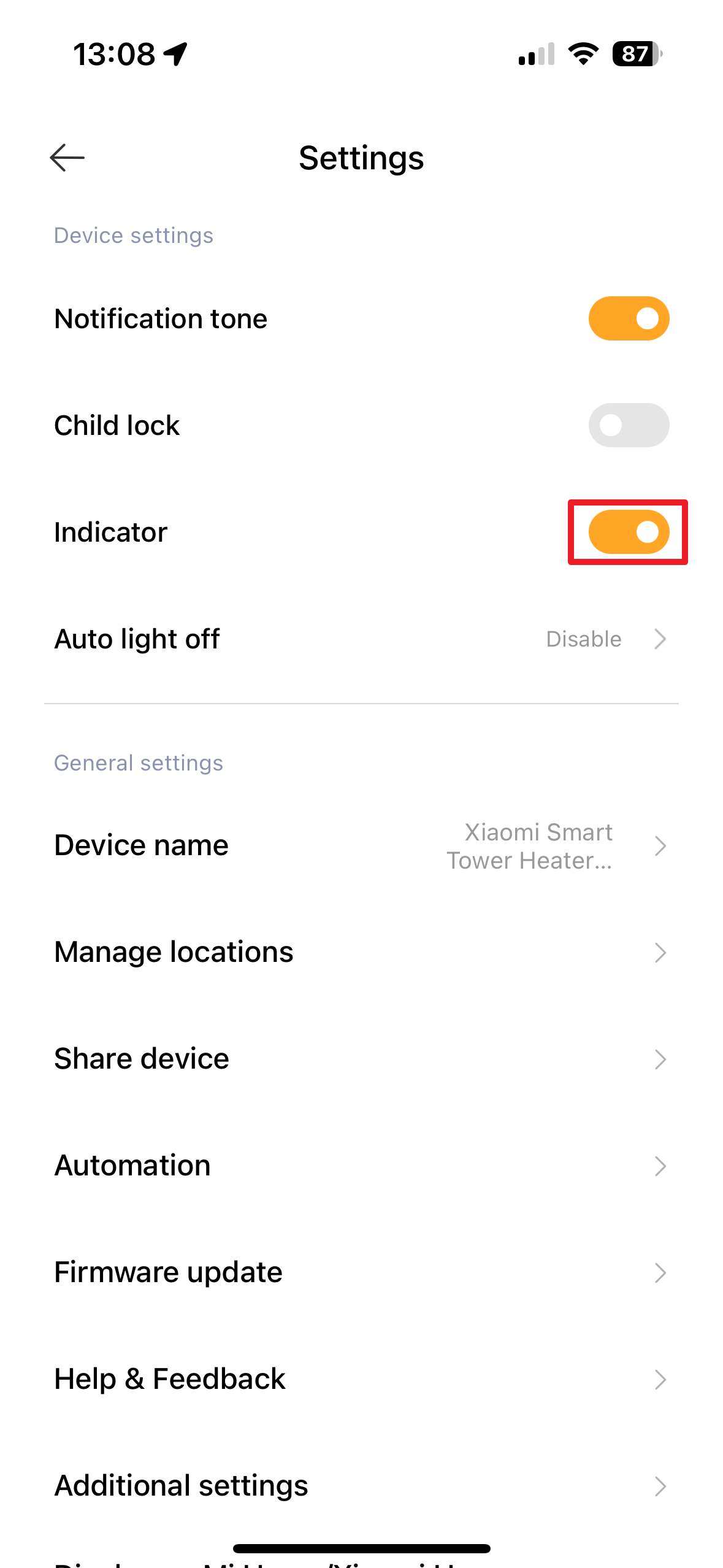Turn off Notification tone

pyautogui.click(x=628, y=318)
